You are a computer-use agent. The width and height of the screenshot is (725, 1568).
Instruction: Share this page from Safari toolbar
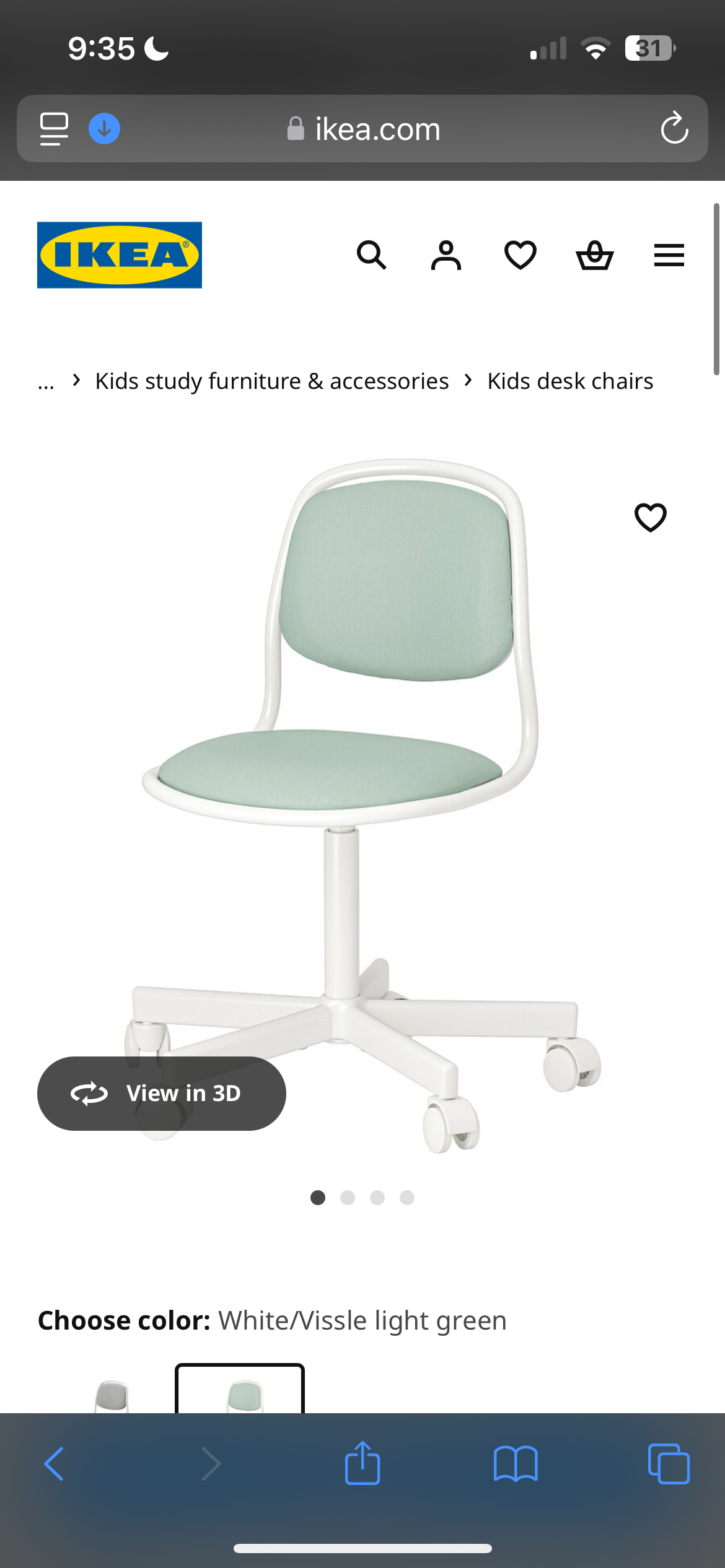362,1464
